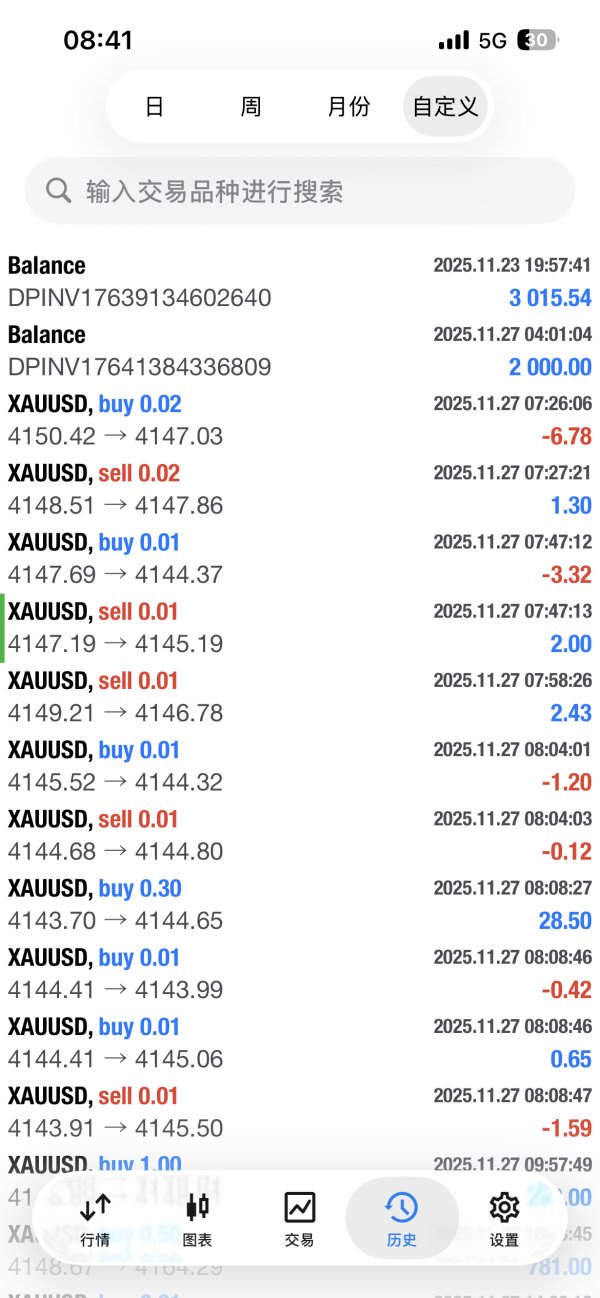
Task: Open the XAUUSD sell trade closed at 07:58:26
Action: (x=300, y=697)
